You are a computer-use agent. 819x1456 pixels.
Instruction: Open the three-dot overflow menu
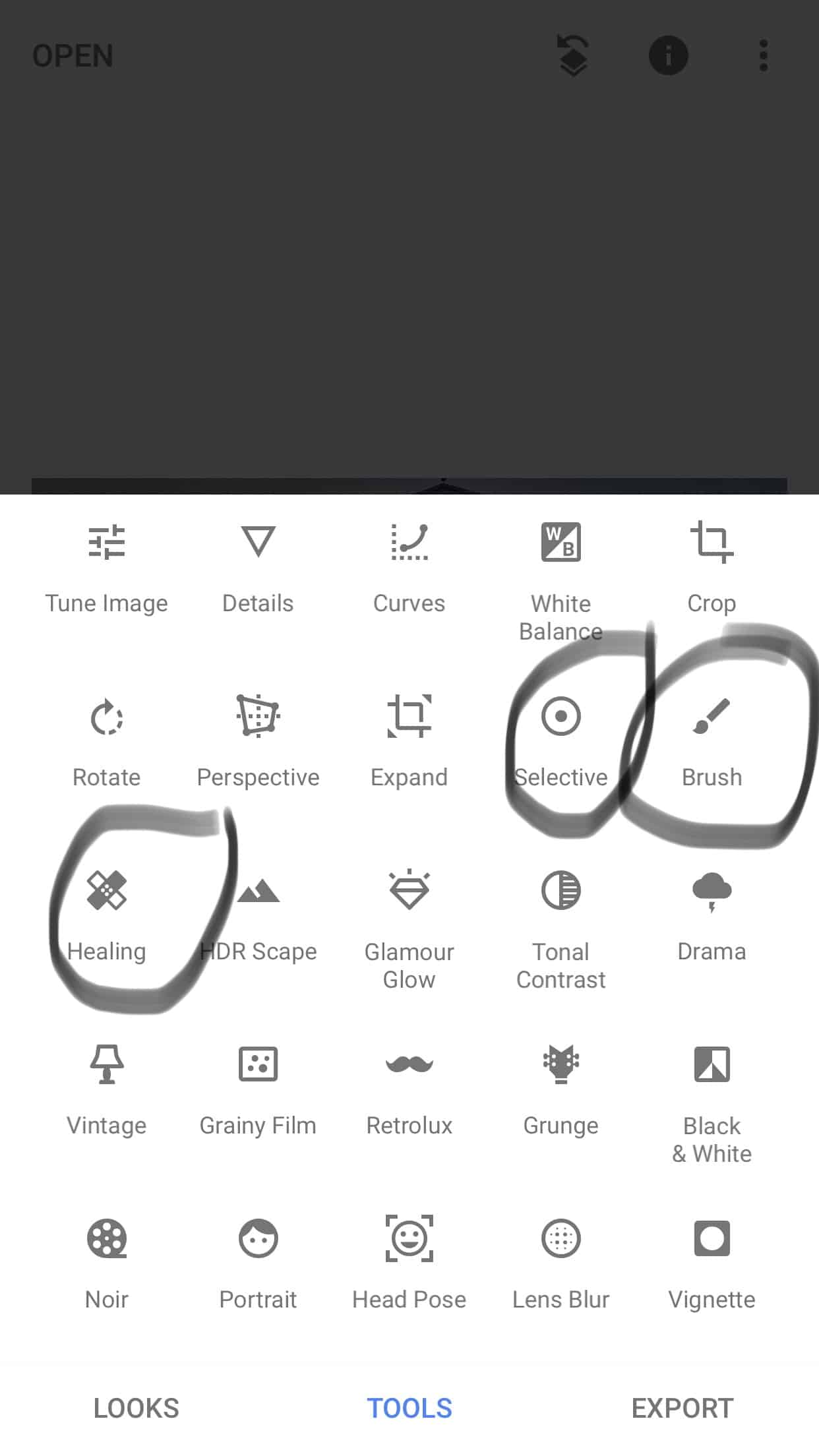click(764, 55)
